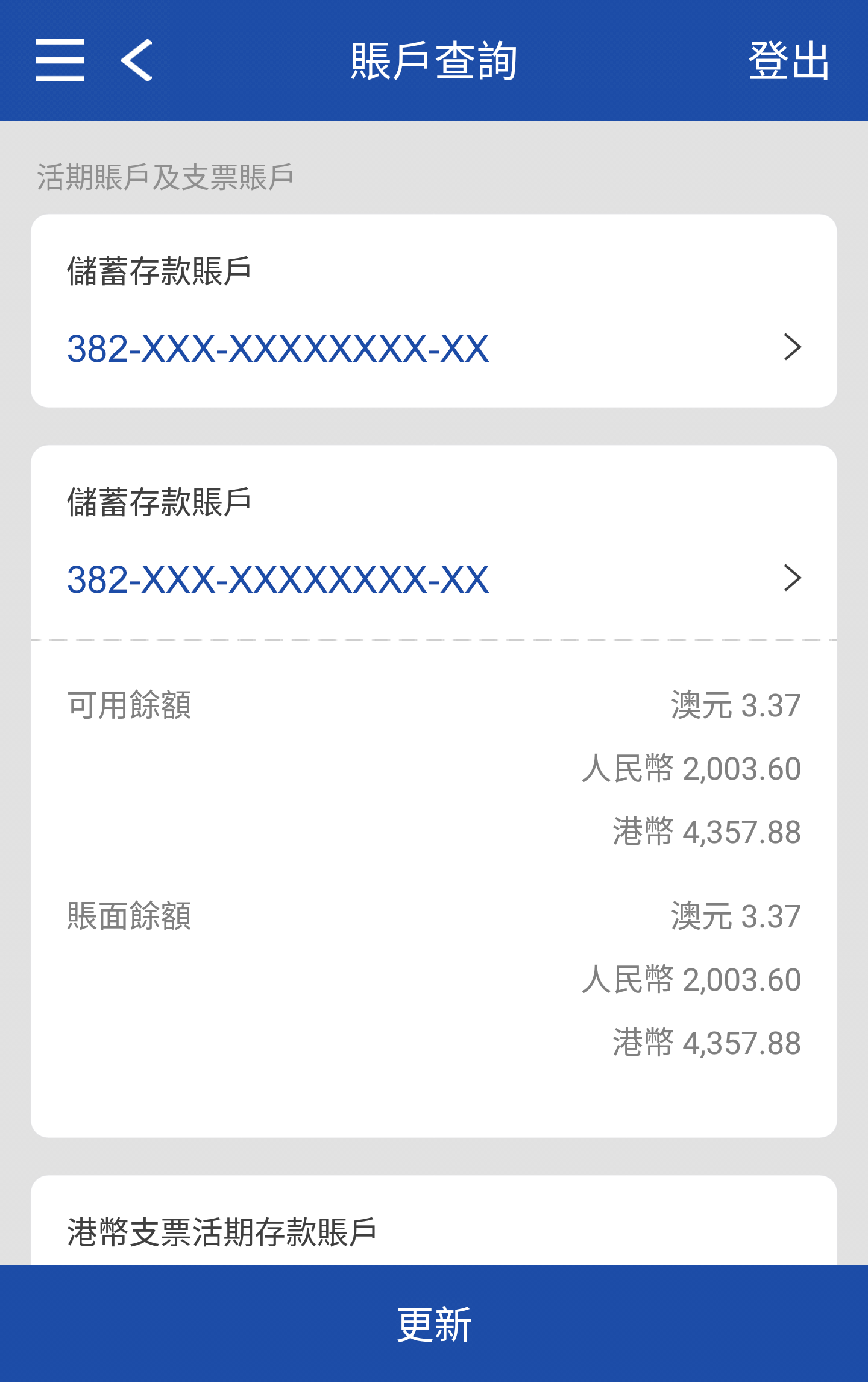Open the 港幣支票活期存款賬戶 card
868x1382 pixels.
434,1230
